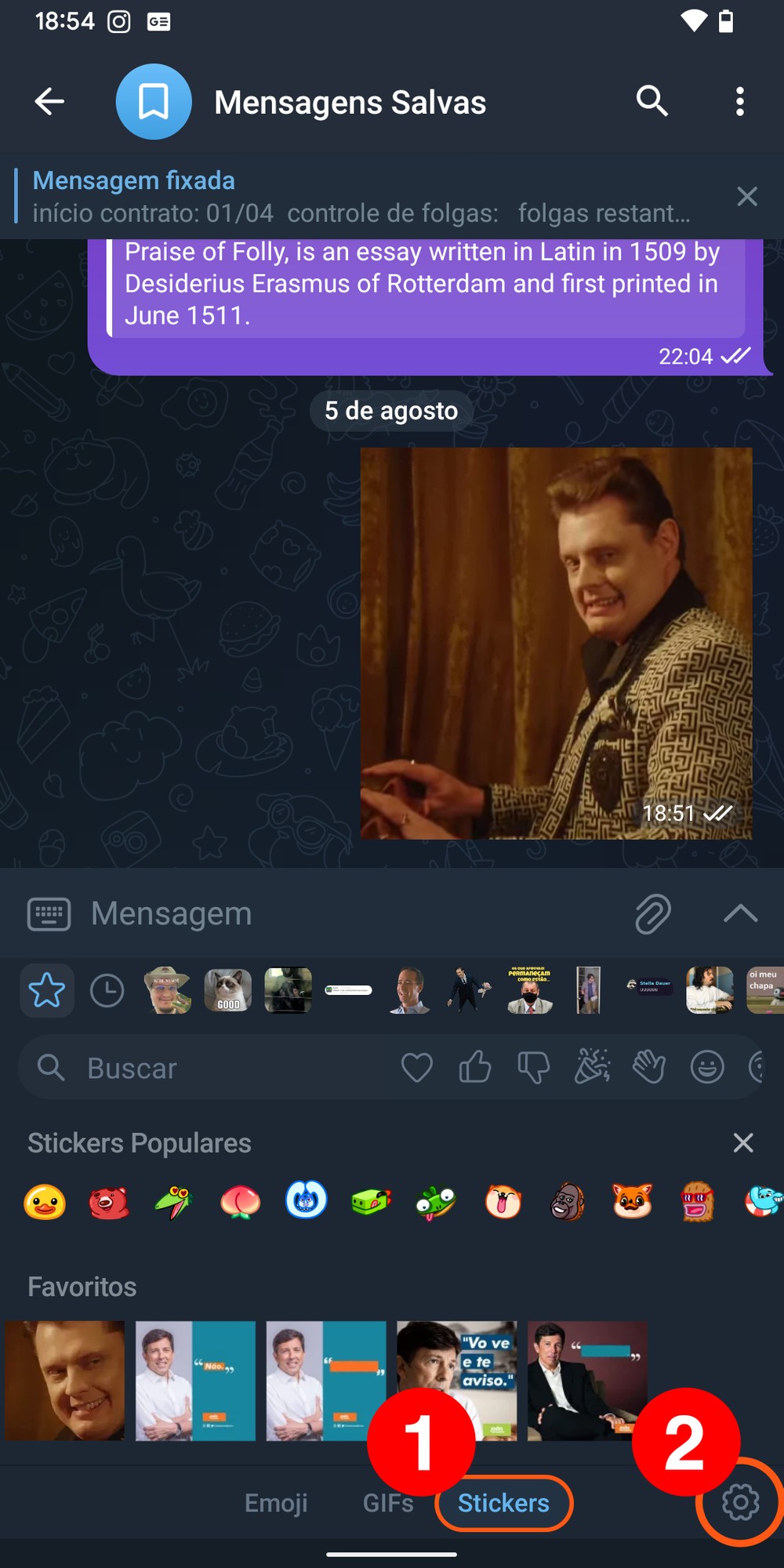Screen dimensions: 784x1568
Task: Dismiss the pinned message banner
Action: point(746,196)
